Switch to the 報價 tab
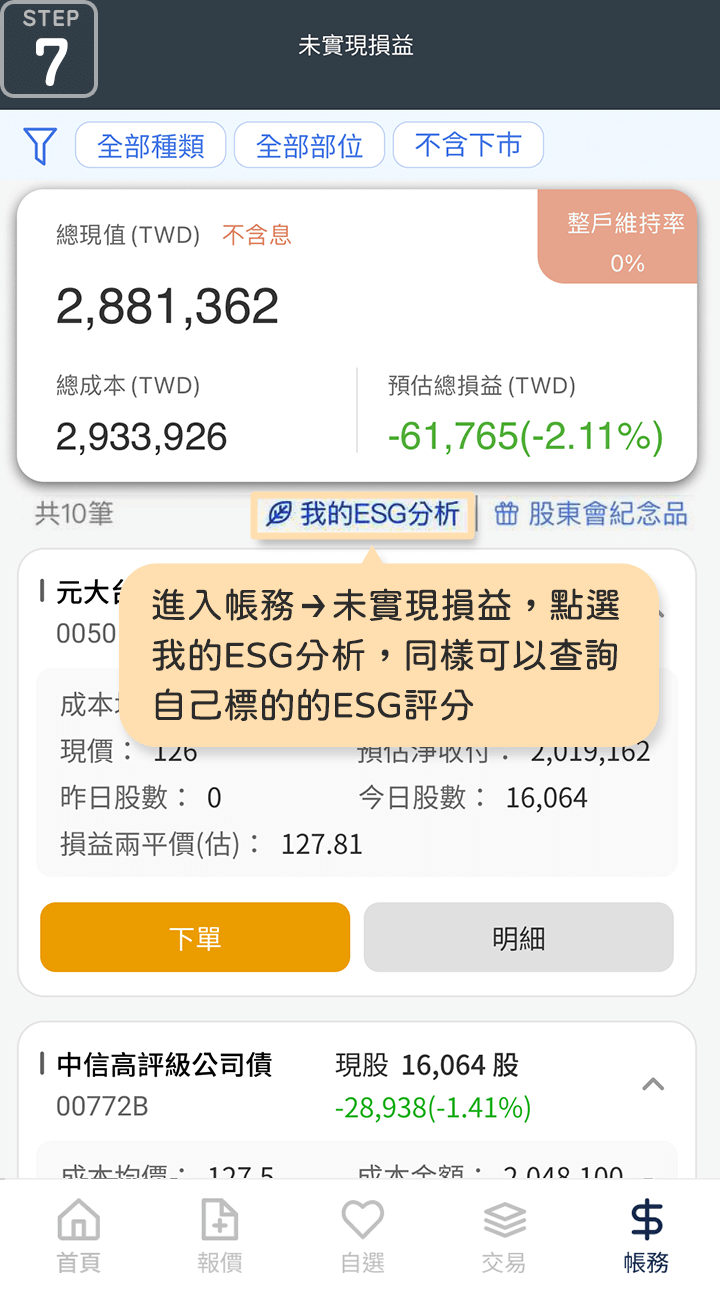This screenshot has width=720, height=1300. coord(219,1238)
